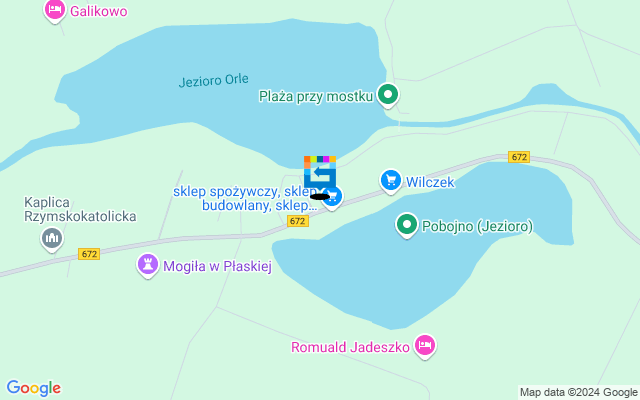Image resolution: width=640 pixels, height=400 pixels.
Task: Open the Romuald Jadeszko lodging marker
Action: 425,346
